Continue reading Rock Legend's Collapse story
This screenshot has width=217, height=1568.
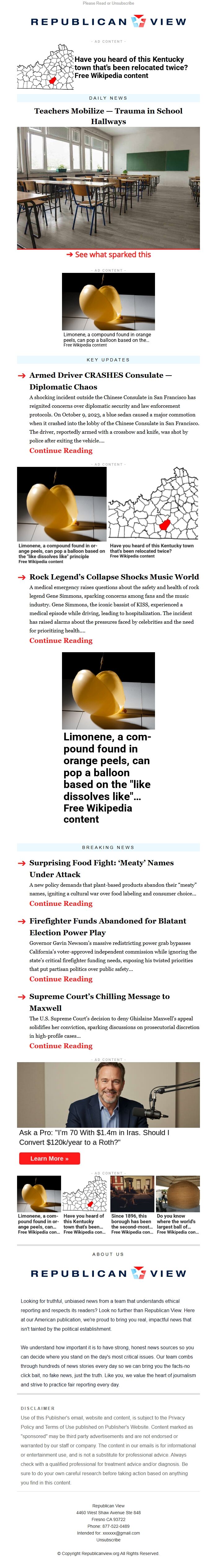click(x=61, y=640)
